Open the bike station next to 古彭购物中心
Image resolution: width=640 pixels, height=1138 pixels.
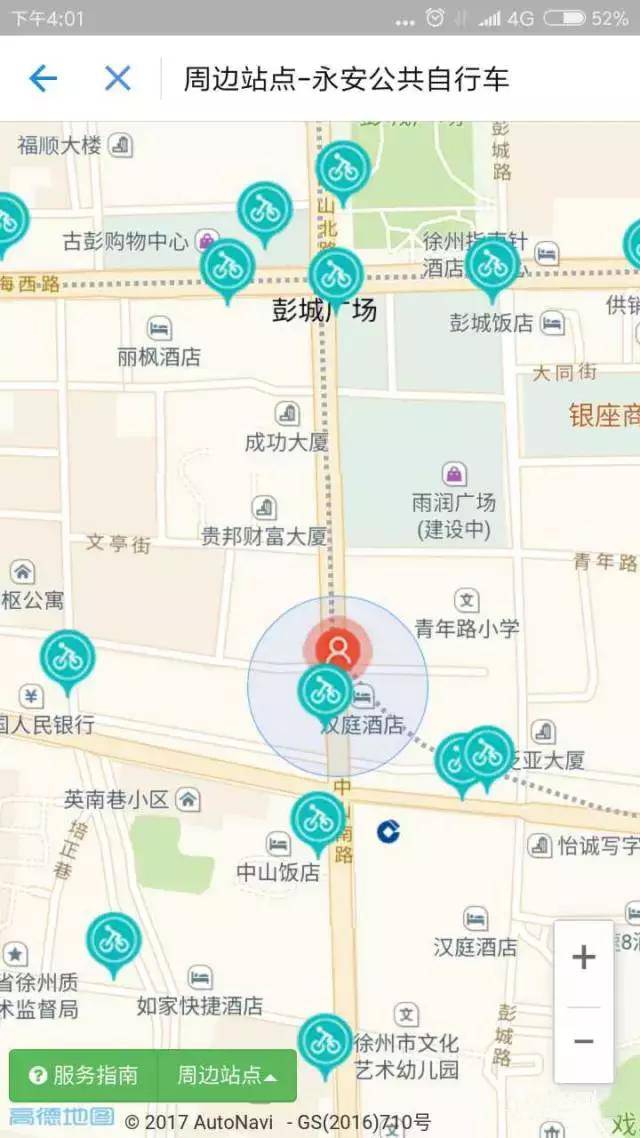(x=228, y=266)
